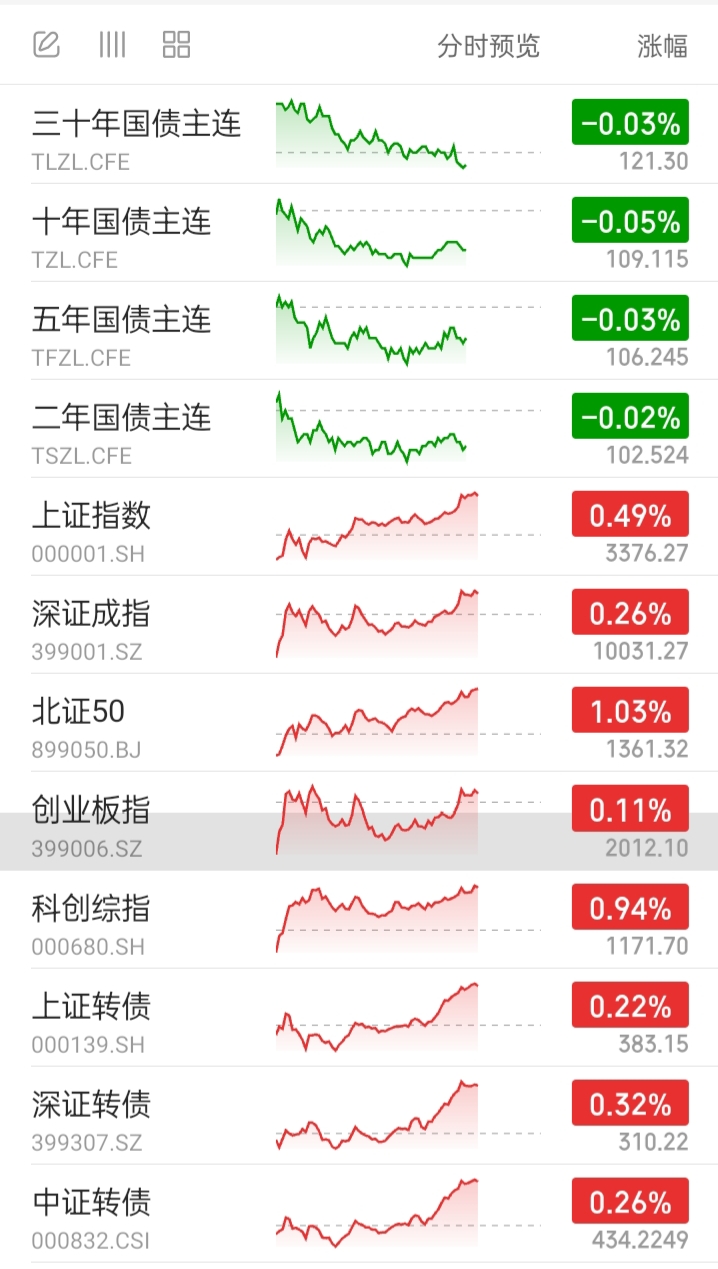
Task: Open the 五年国债主连 quote
Action: pyautogui.click(x=359, y=330)
